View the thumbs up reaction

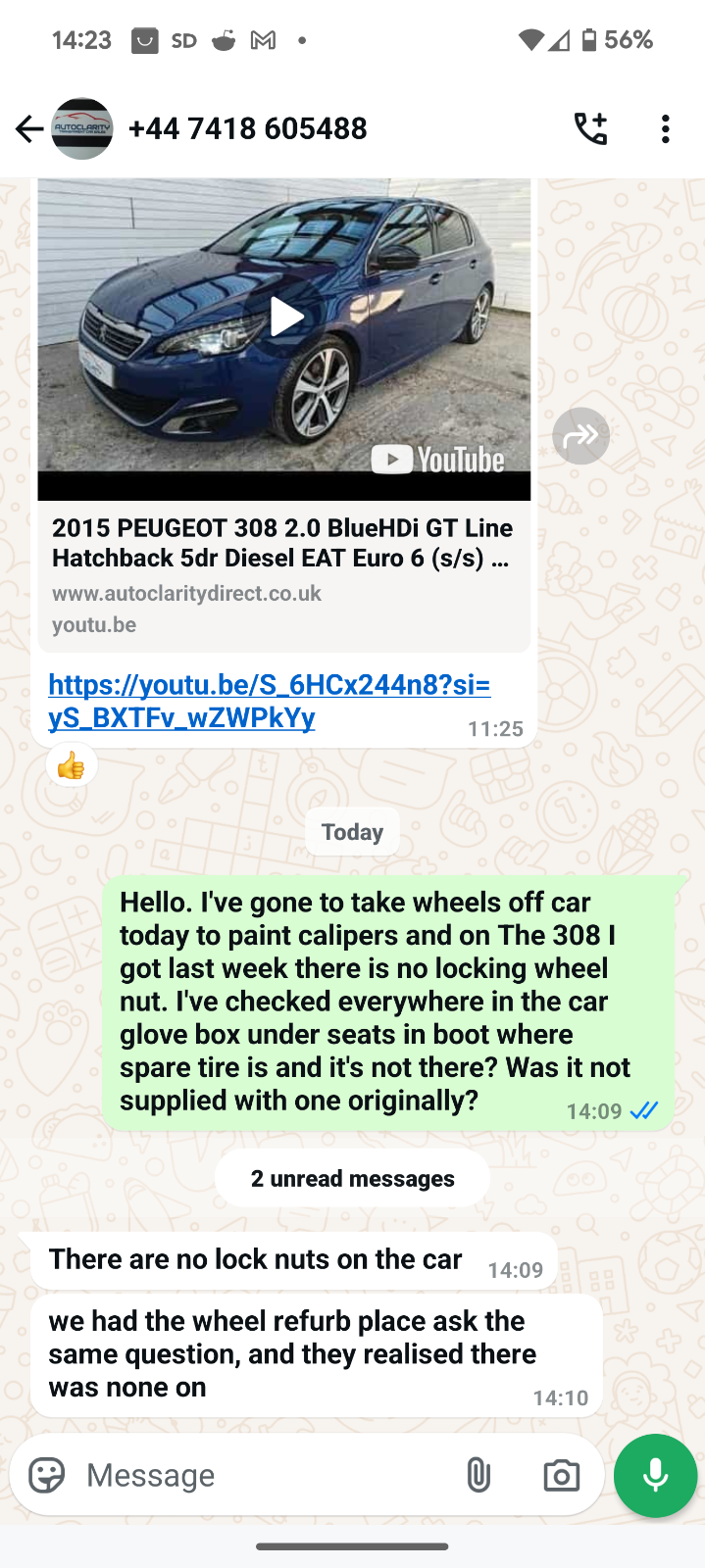pyautogui.click(x=72, y=765)
